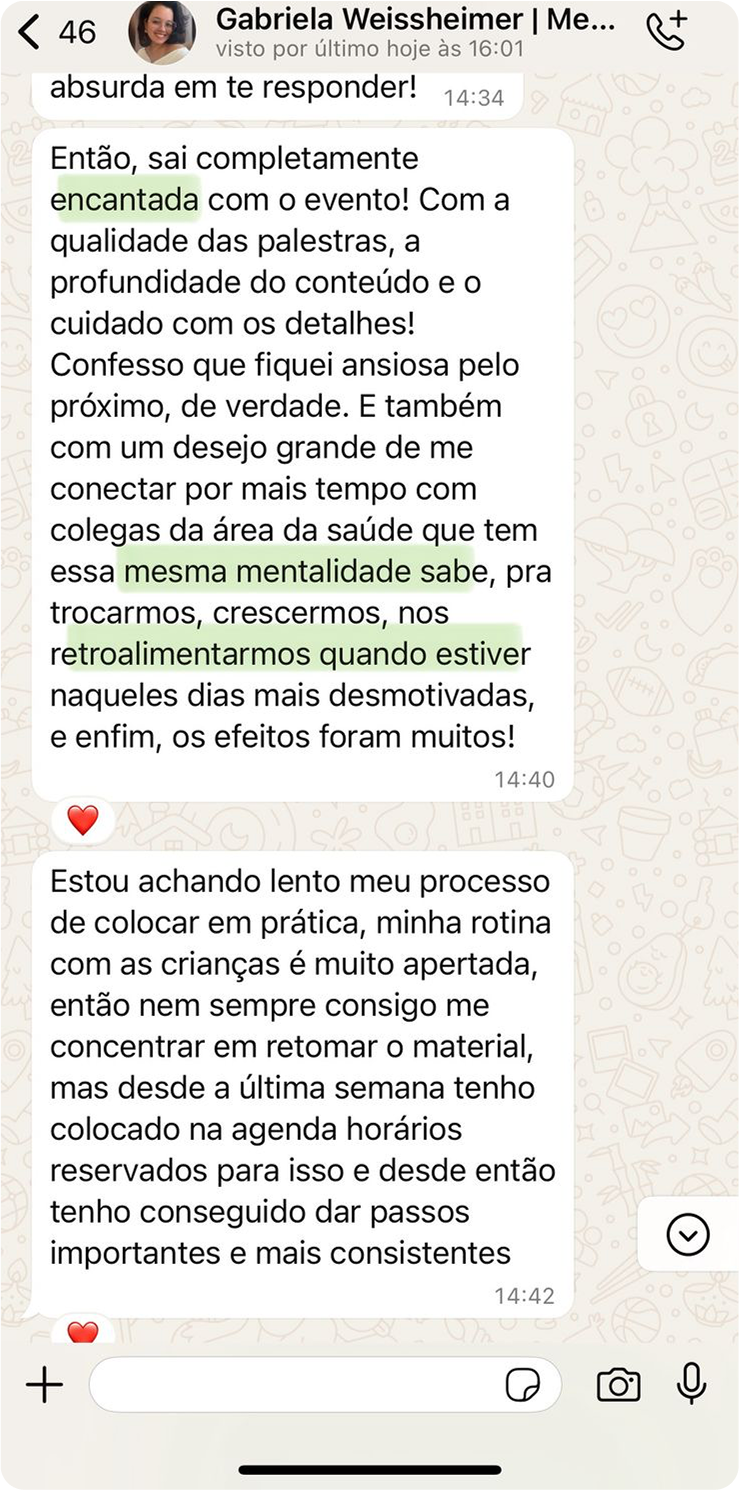The width and height of the screenshot is (739, 1490).
Task: Open Gabriela Weissheimer's profile photo
Action: click(162, 32)
